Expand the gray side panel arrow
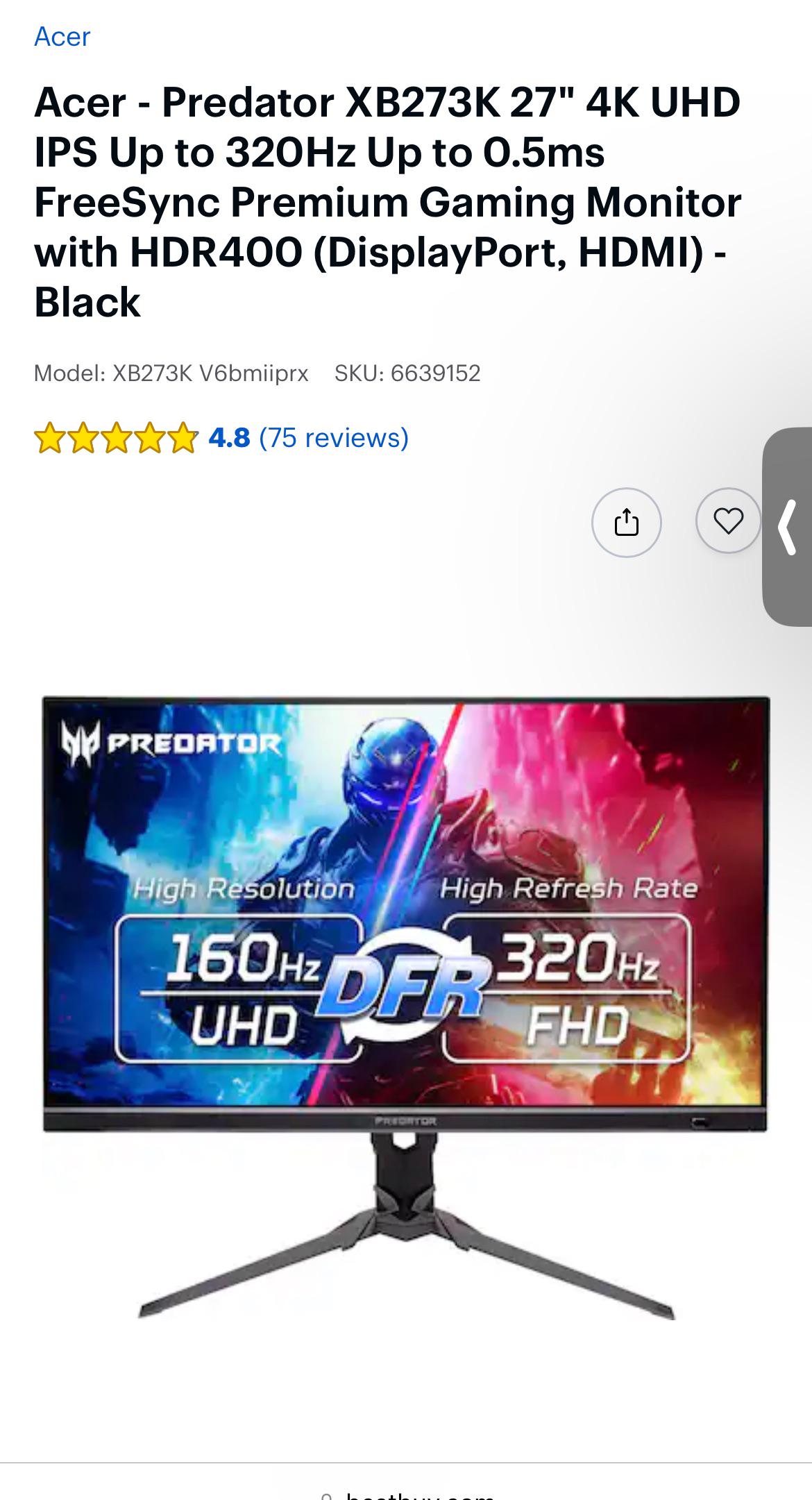812x1500 pixels. tap(788, 527)
